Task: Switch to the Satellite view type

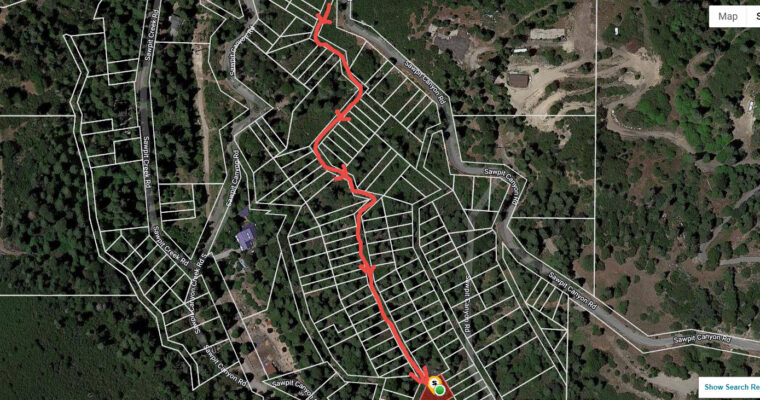Action: pos(754,16)
